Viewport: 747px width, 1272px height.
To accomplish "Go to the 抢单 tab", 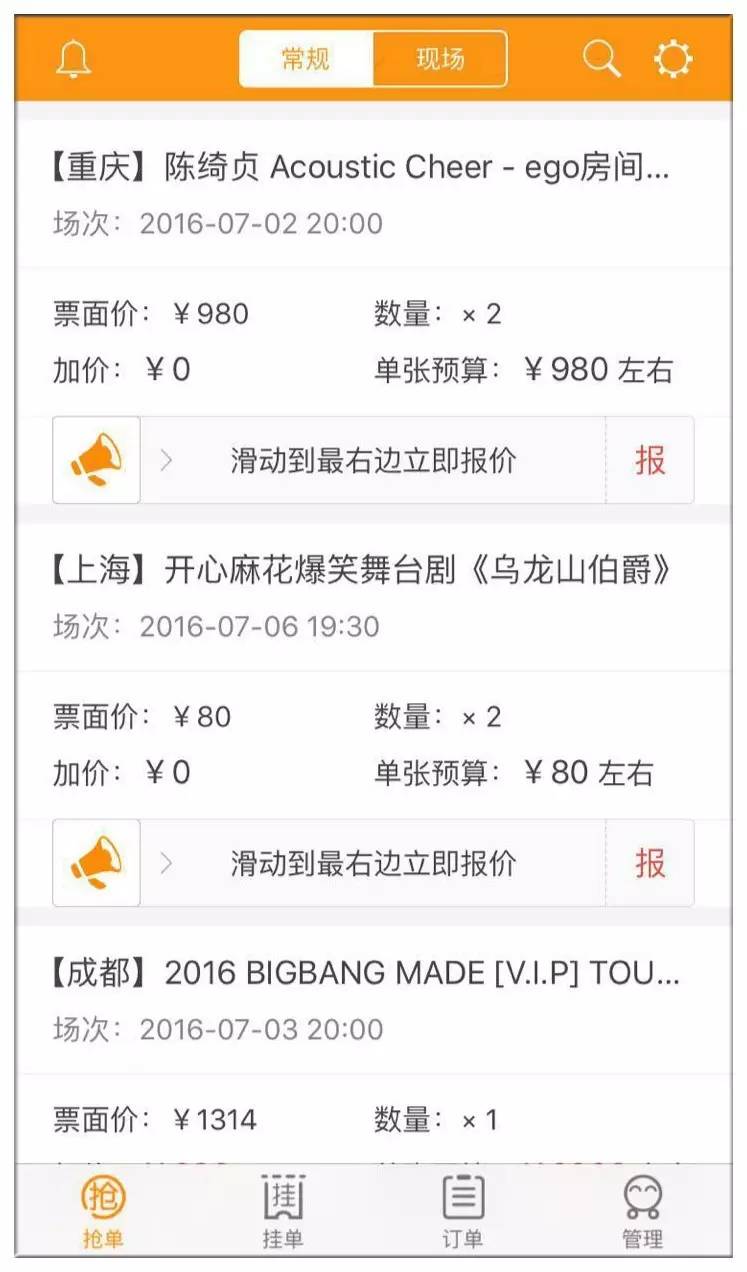I will pos(103,1211).
